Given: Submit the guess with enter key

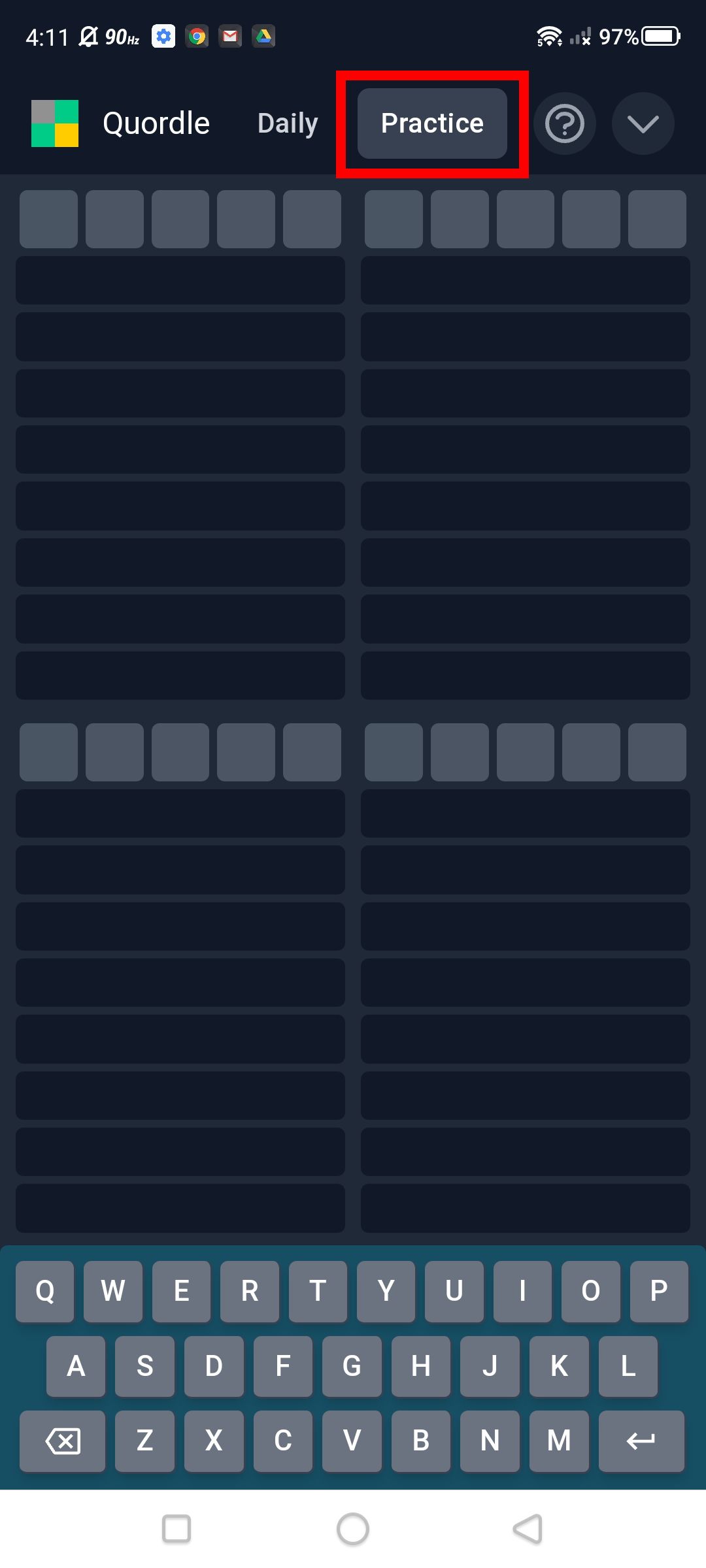Looking at the screenshot, I should (x=641, y=1441).
